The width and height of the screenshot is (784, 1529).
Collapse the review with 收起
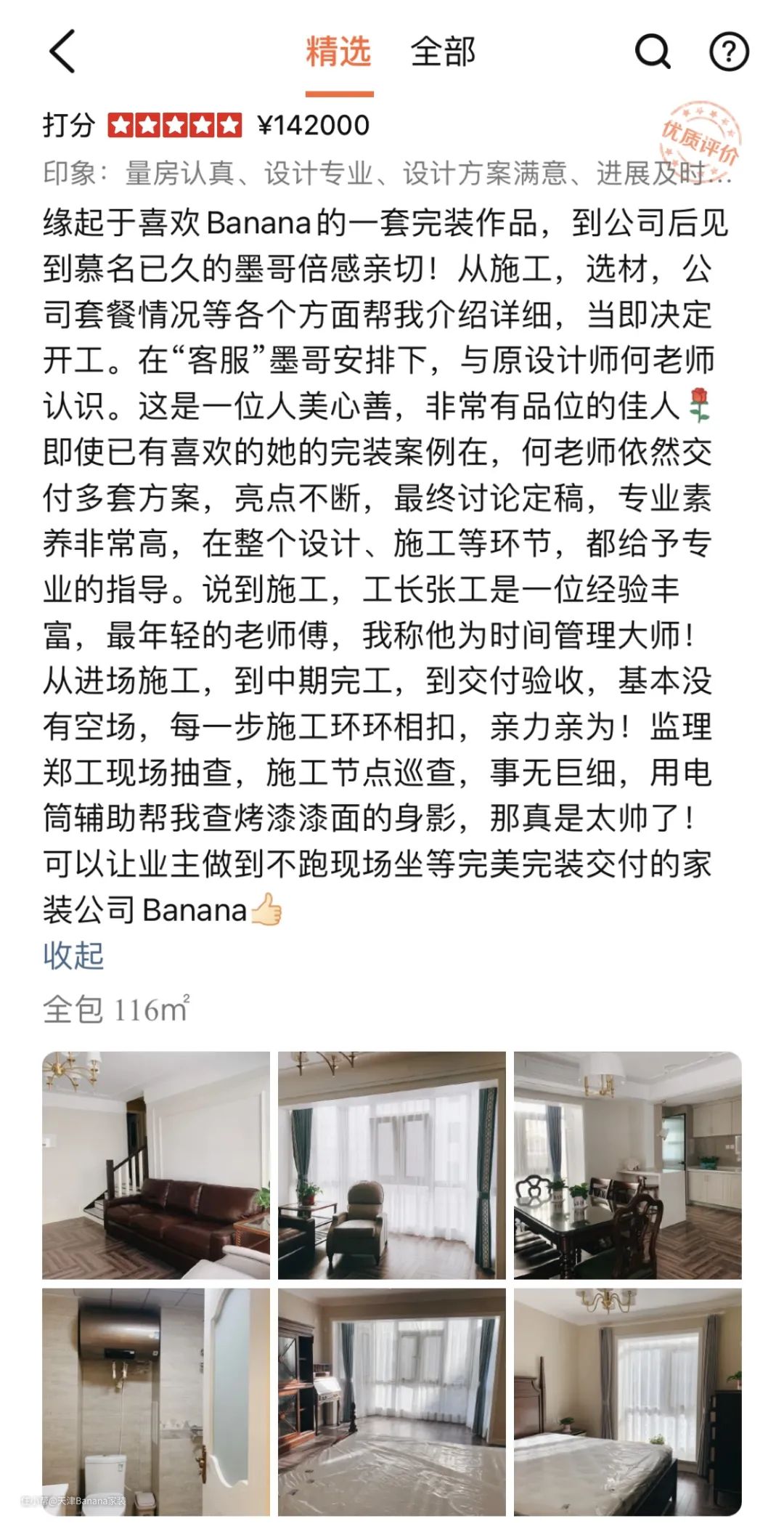(73, 955)
